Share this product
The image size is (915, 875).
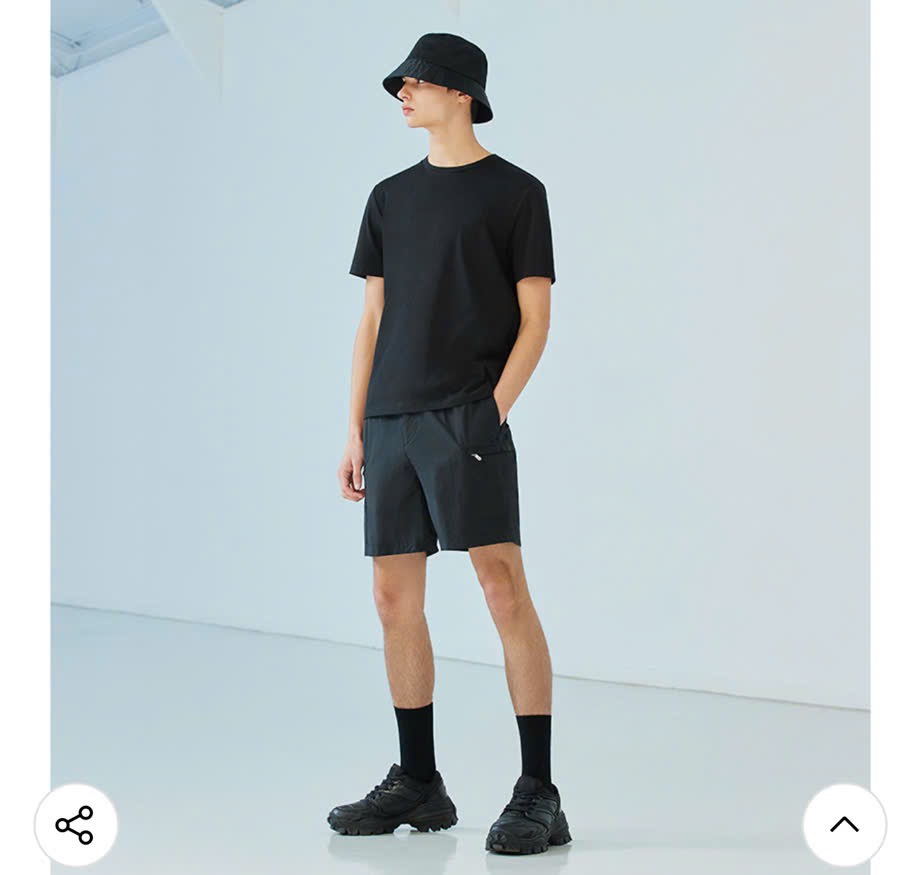click(x=76, y=825)
